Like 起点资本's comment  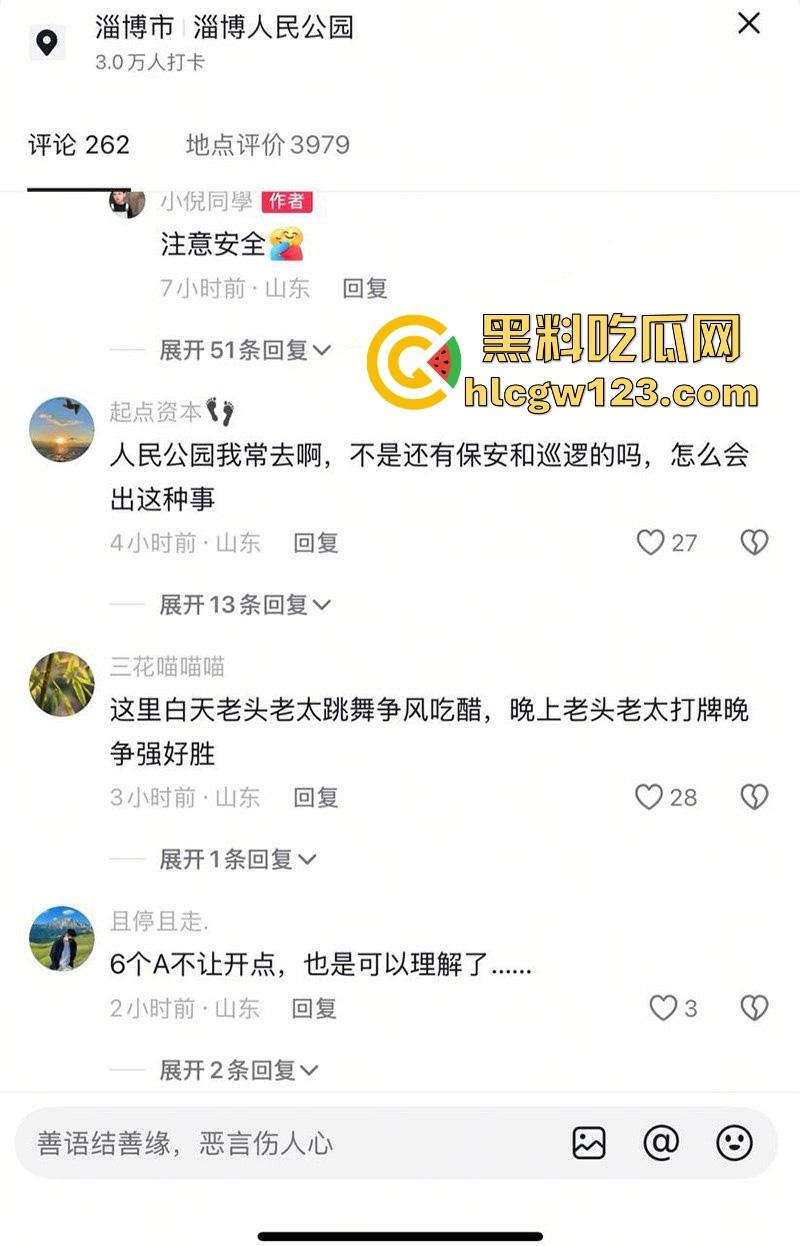point(652,543)
